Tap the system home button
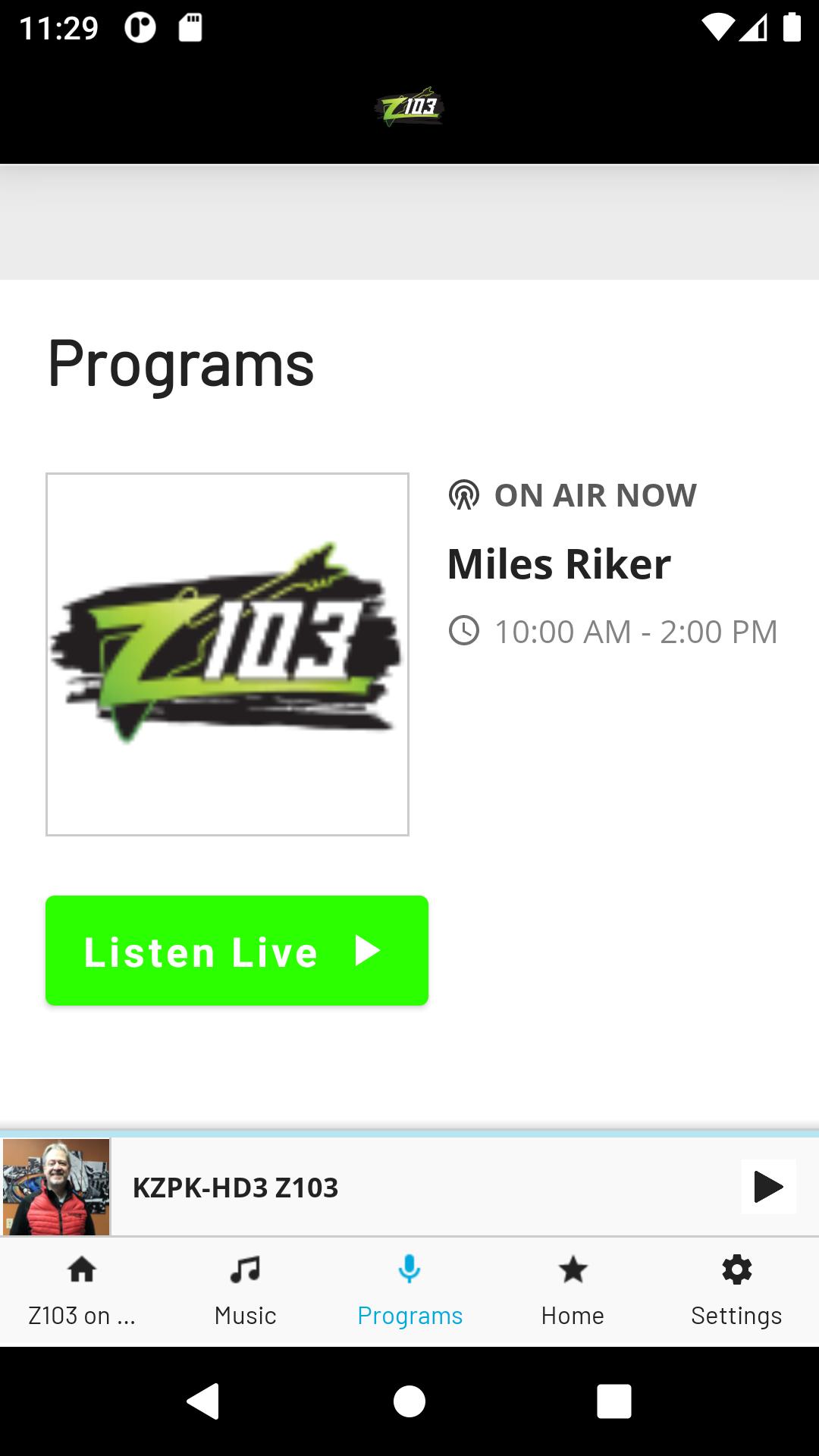The height and width of the screenshot is (1456, 819). [409, 1401]
